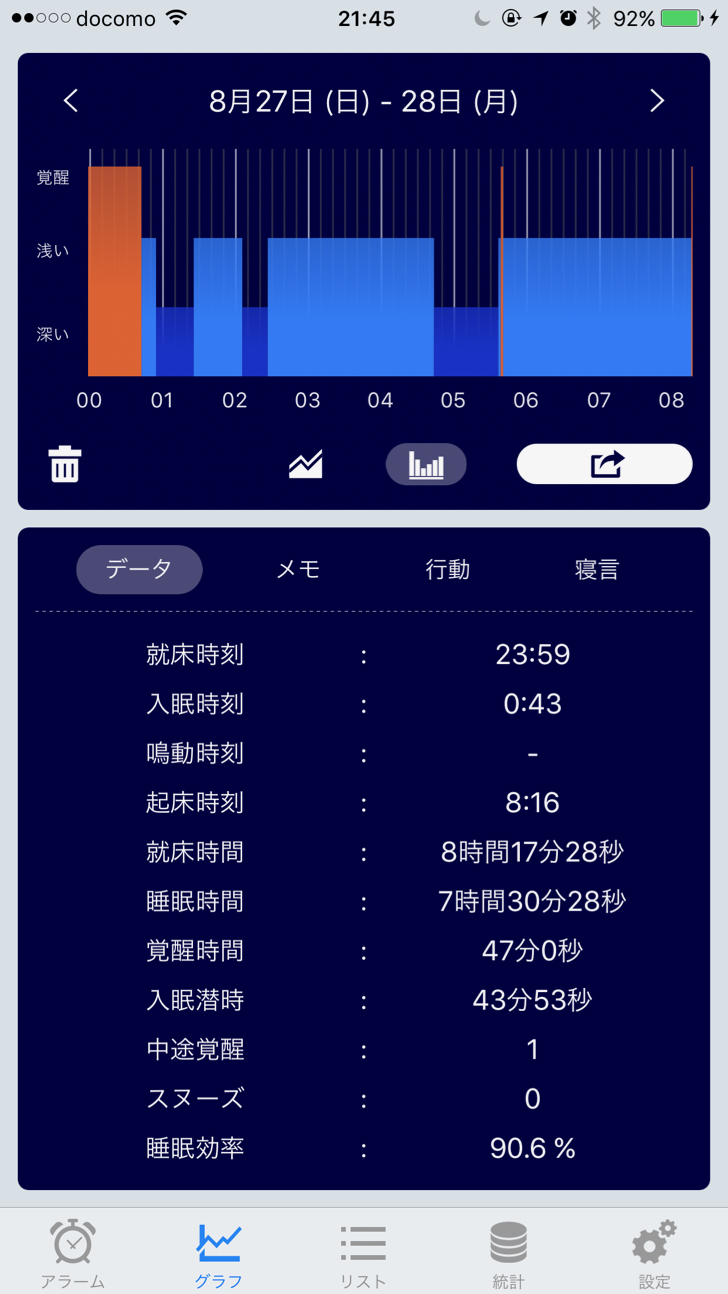Delete this sleep record with the trash icon
728x1294 pixels.
click(x=65, y=465)
